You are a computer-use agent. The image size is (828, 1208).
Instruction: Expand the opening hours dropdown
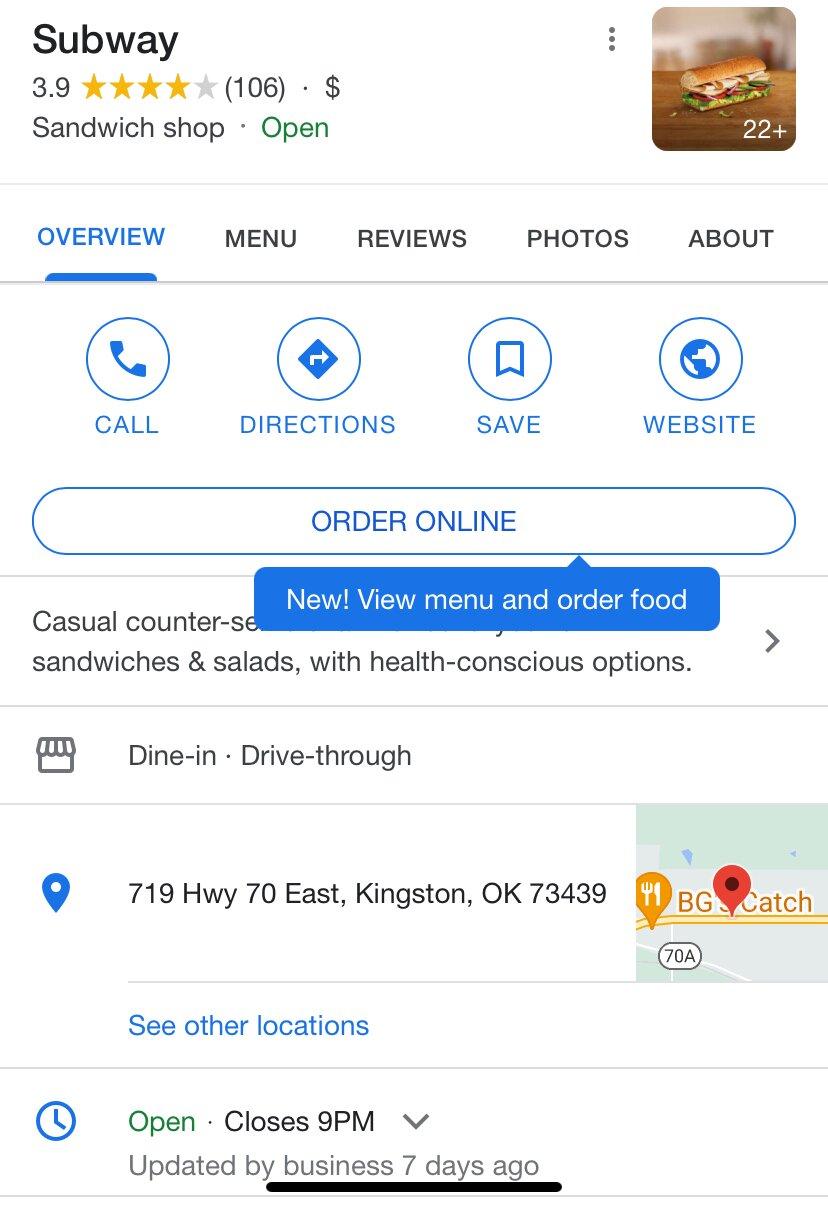[416, 1122]
